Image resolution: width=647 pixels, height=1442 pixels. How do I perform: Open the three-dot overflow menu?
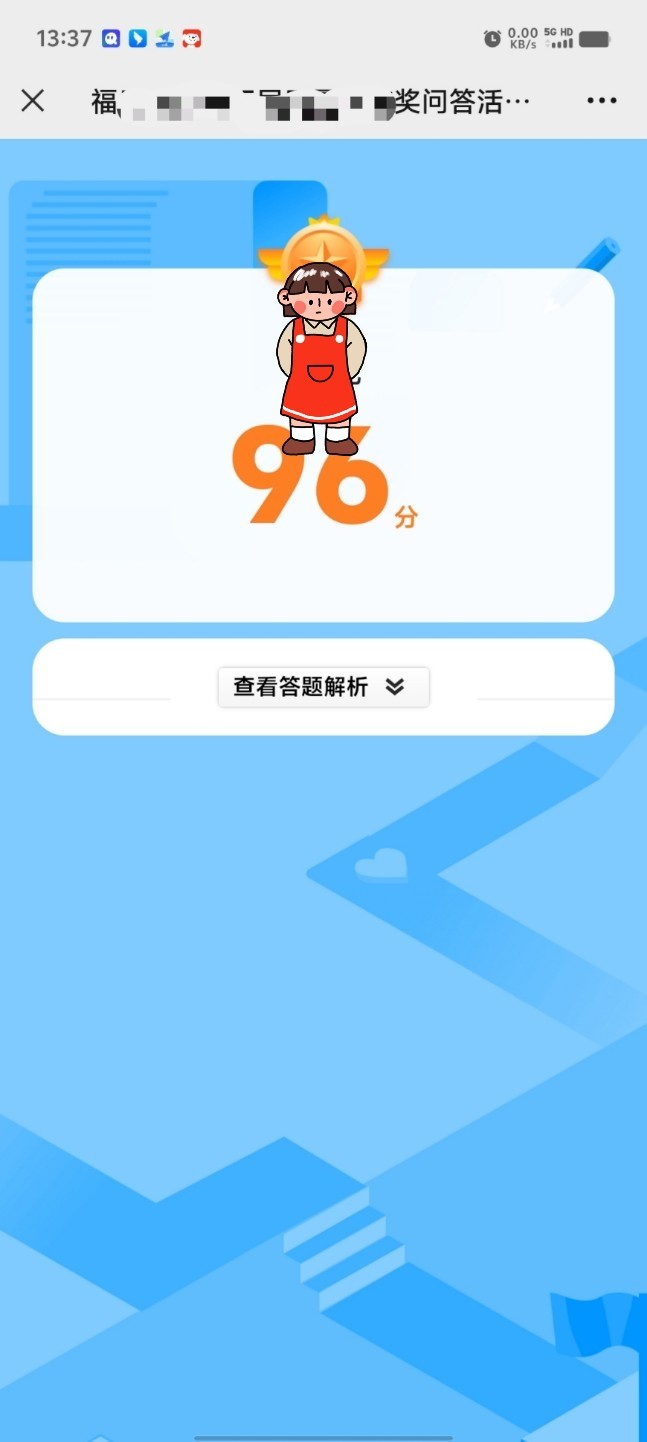(602, 100)
